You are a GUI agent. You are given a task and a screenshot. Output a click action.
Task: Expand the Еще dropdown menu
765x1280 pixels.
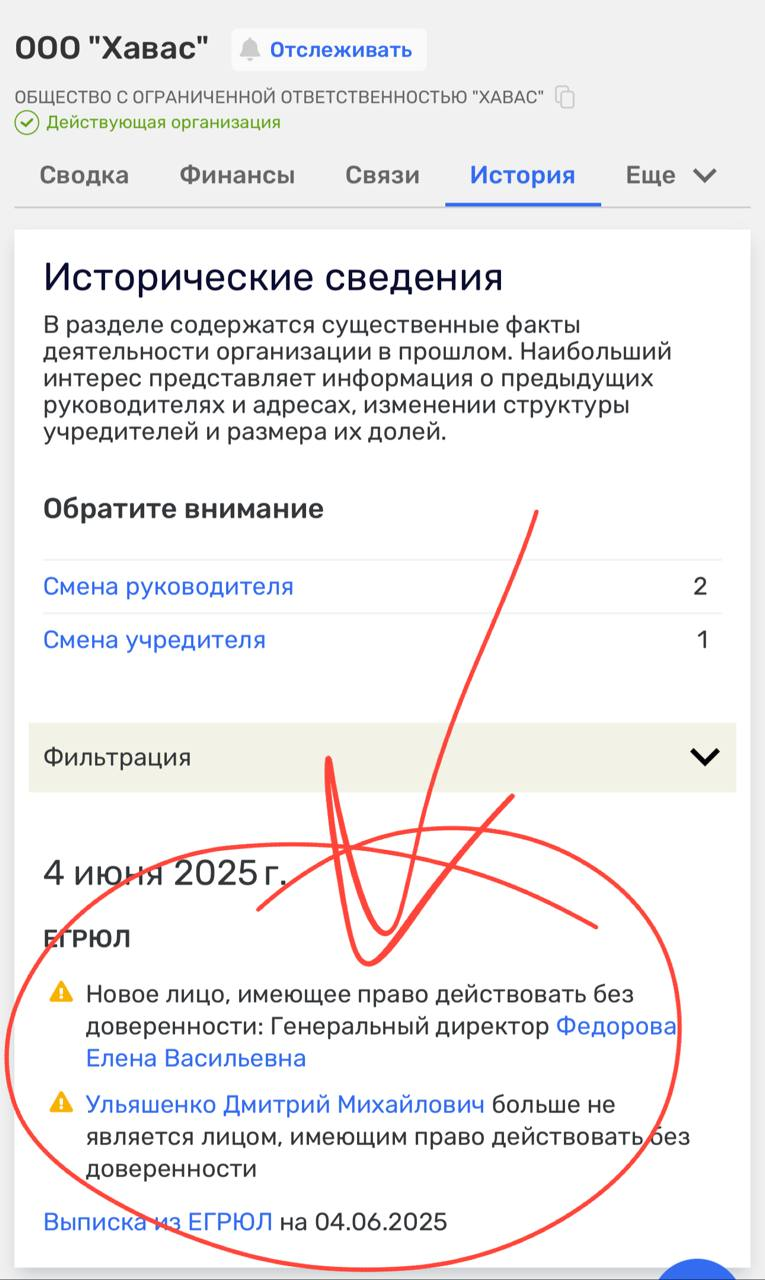click(x=671, y=176)
